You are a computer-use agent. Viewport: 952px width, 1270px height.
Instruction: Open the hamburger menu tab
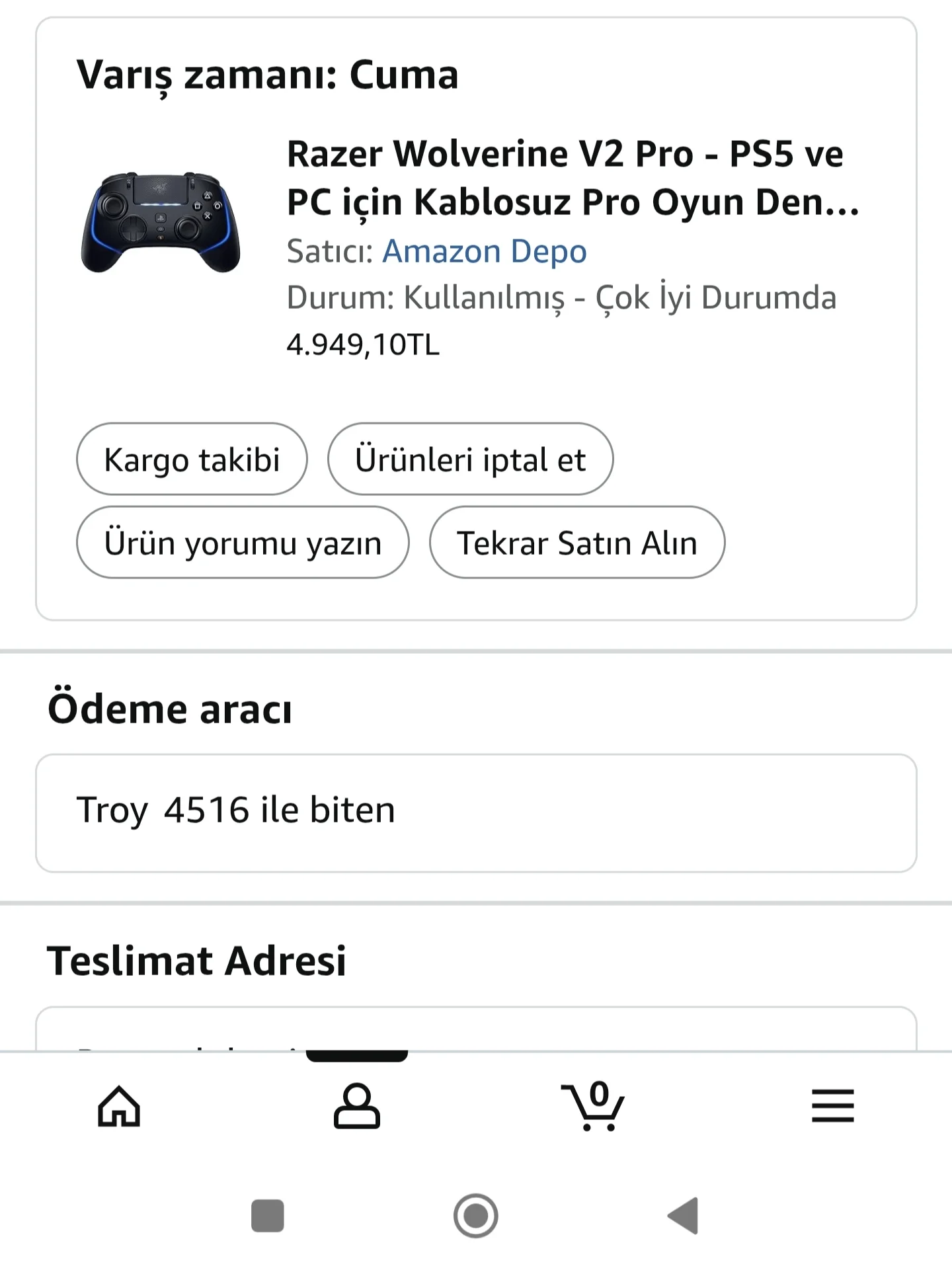(x=833, y=1106)
